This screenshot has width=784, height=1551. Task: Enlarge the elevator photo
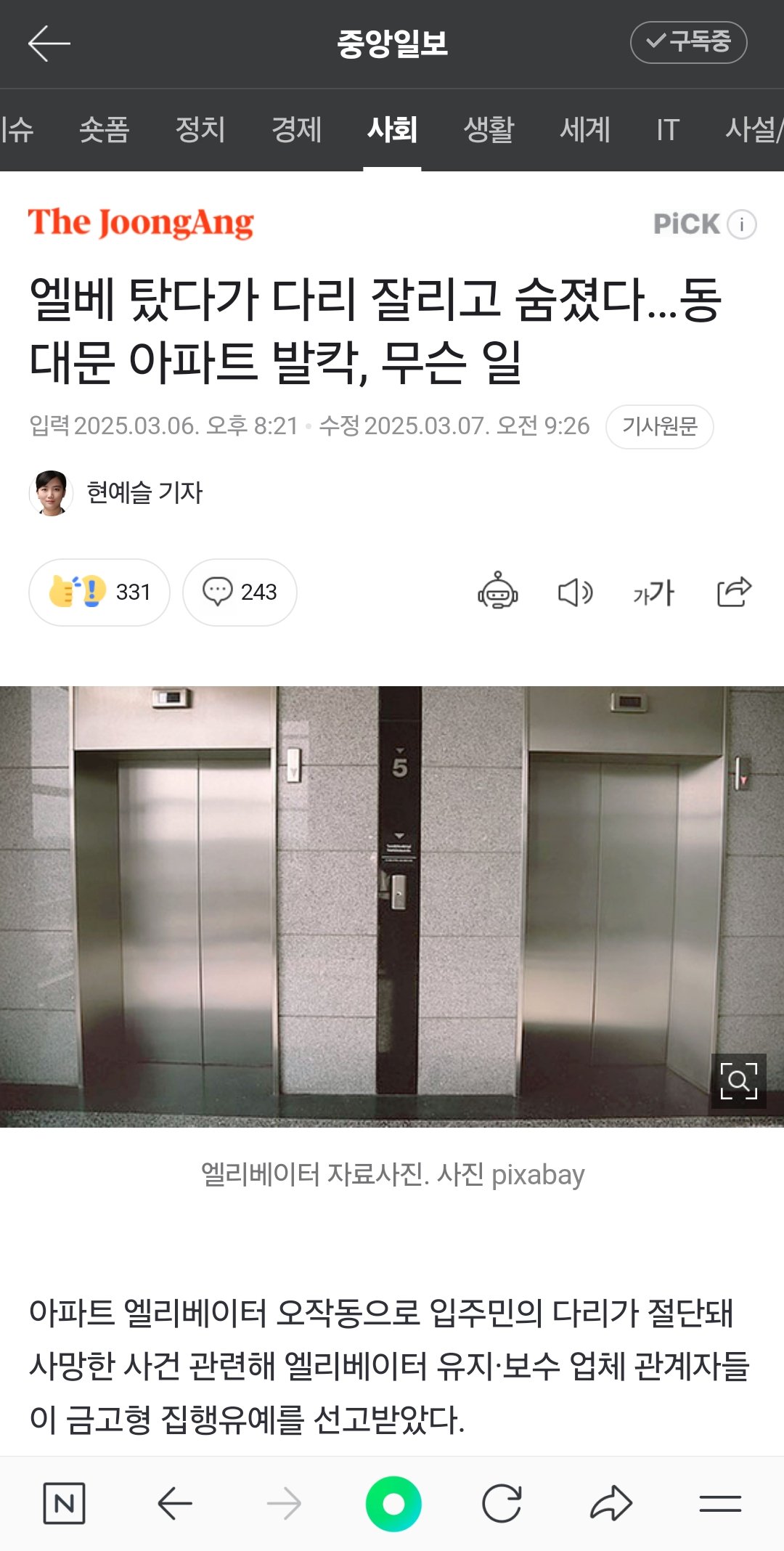click(738, 1081)
